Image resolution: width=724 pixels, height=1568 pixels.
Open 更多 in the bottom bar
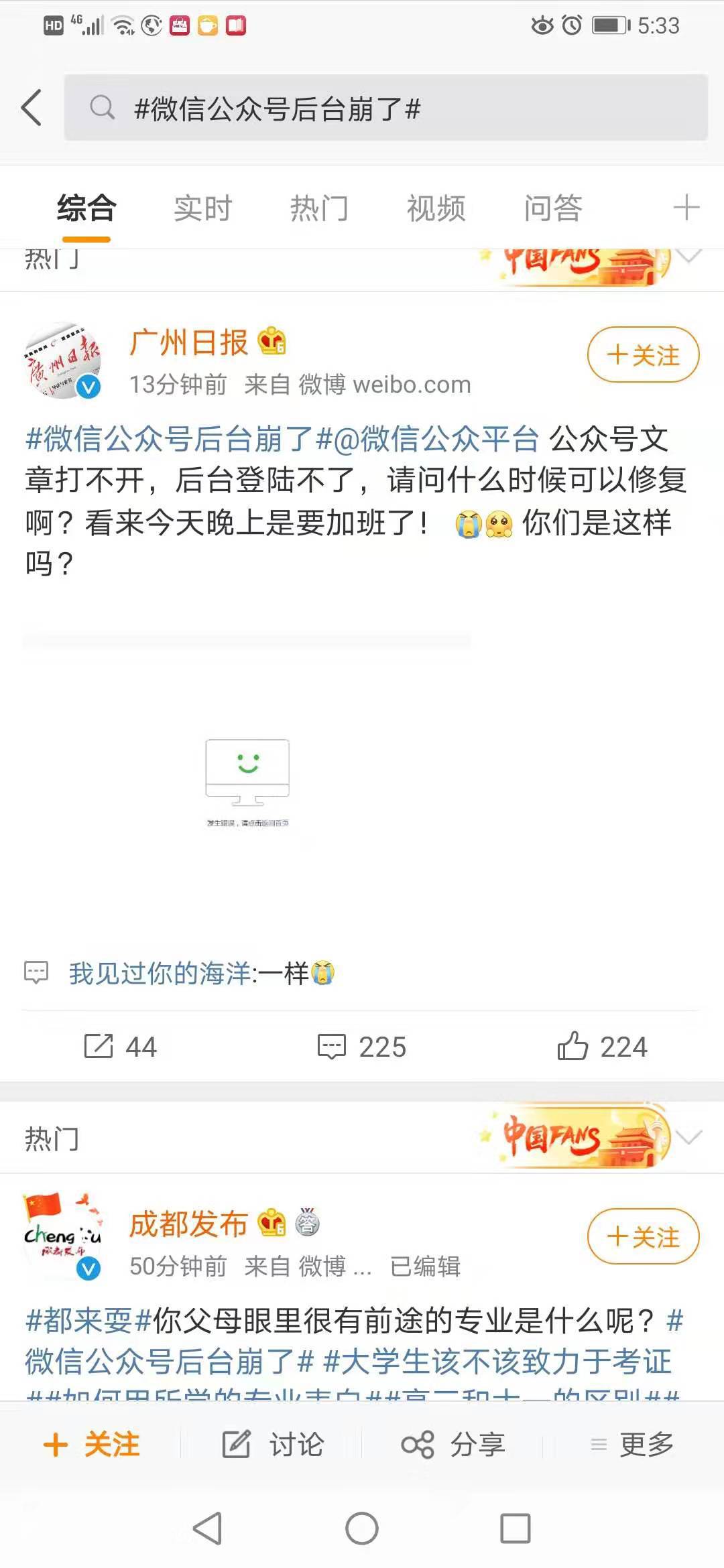pyautogui.click(x=632, y=1444)
